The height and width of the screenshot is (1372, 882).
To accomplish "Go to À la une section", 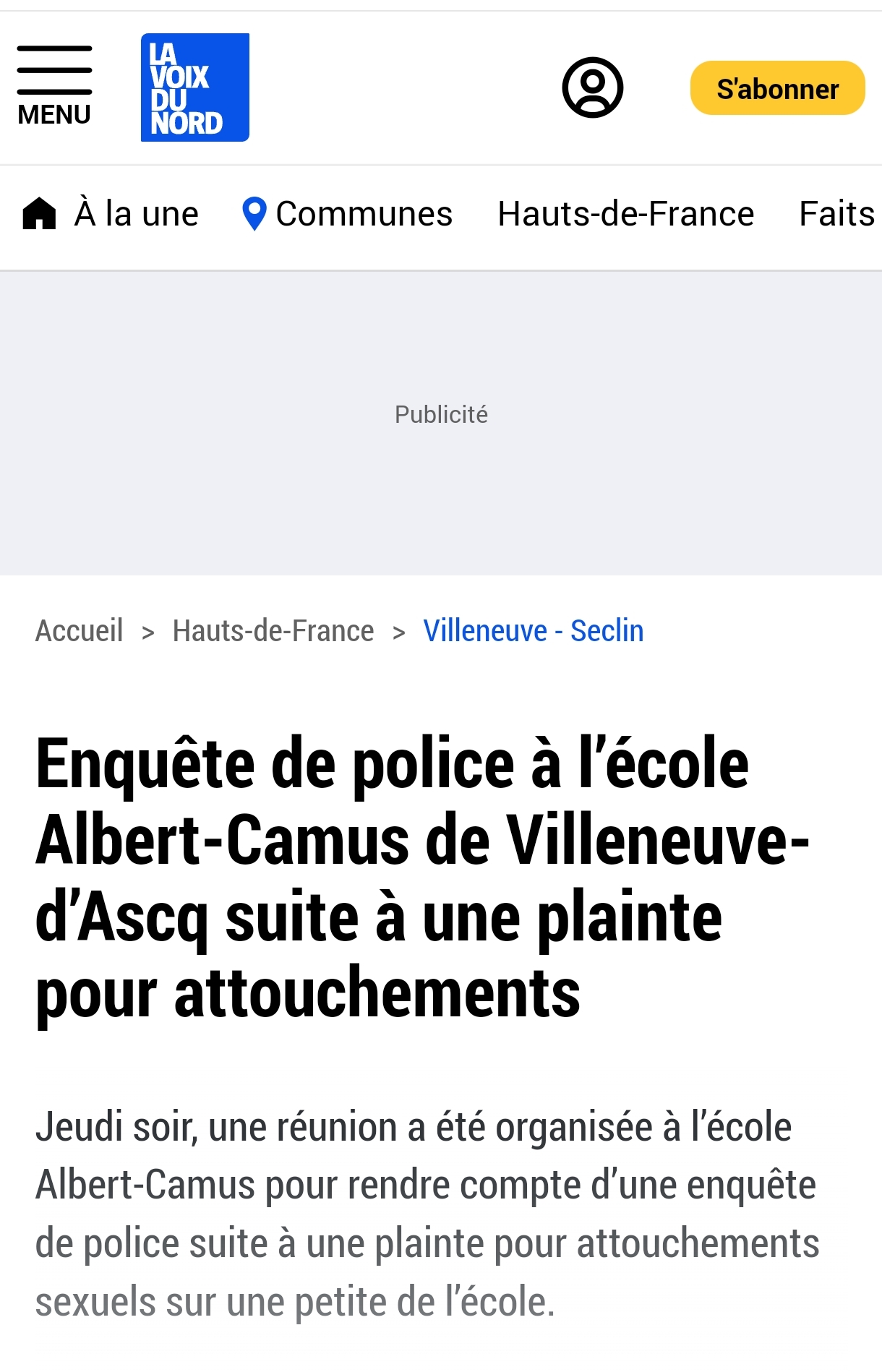I will tap(111, 214).
